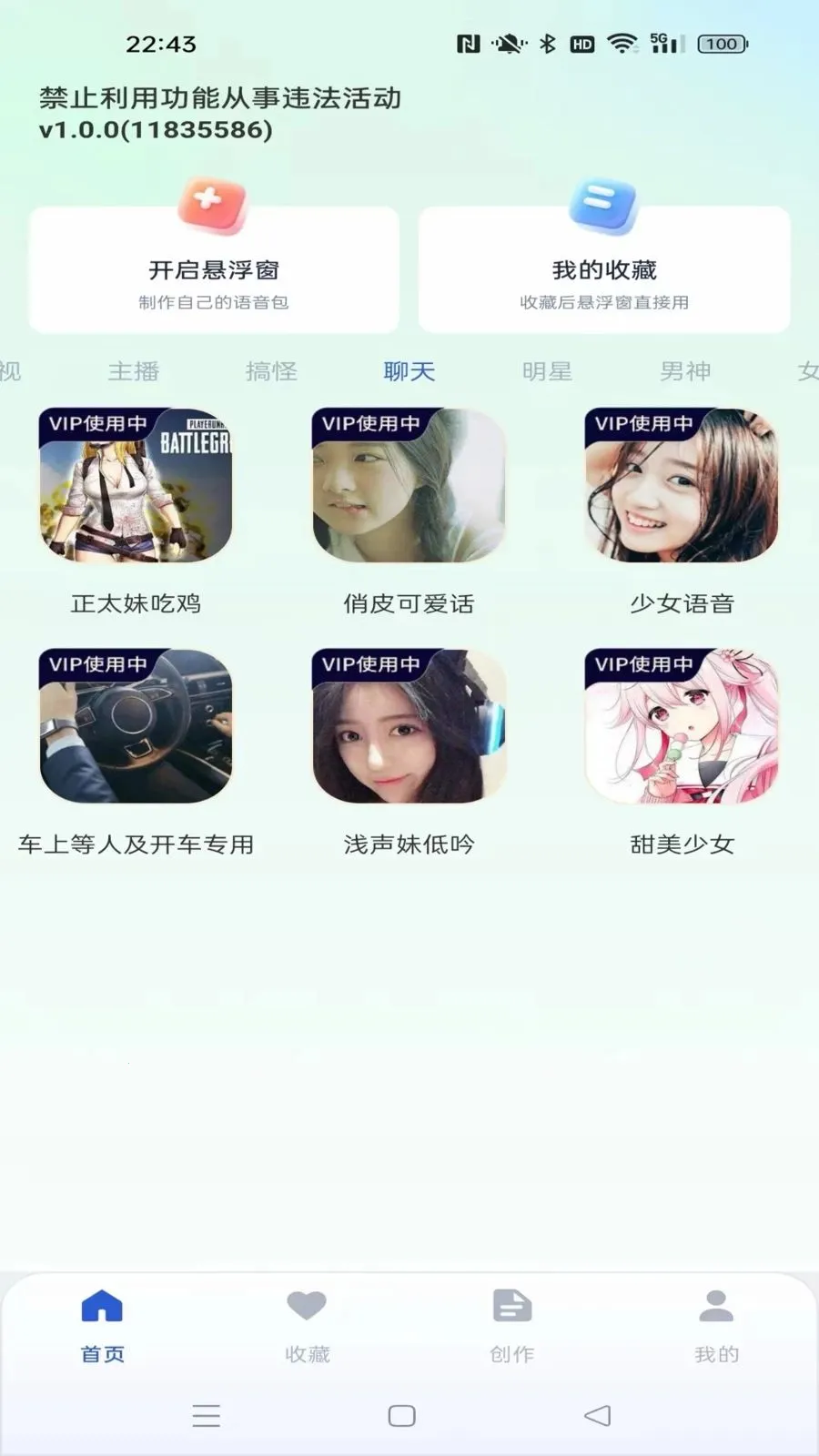Open the 正太妹吃鸡 voice pack
819x1456 pixels.
coord(136,485)
